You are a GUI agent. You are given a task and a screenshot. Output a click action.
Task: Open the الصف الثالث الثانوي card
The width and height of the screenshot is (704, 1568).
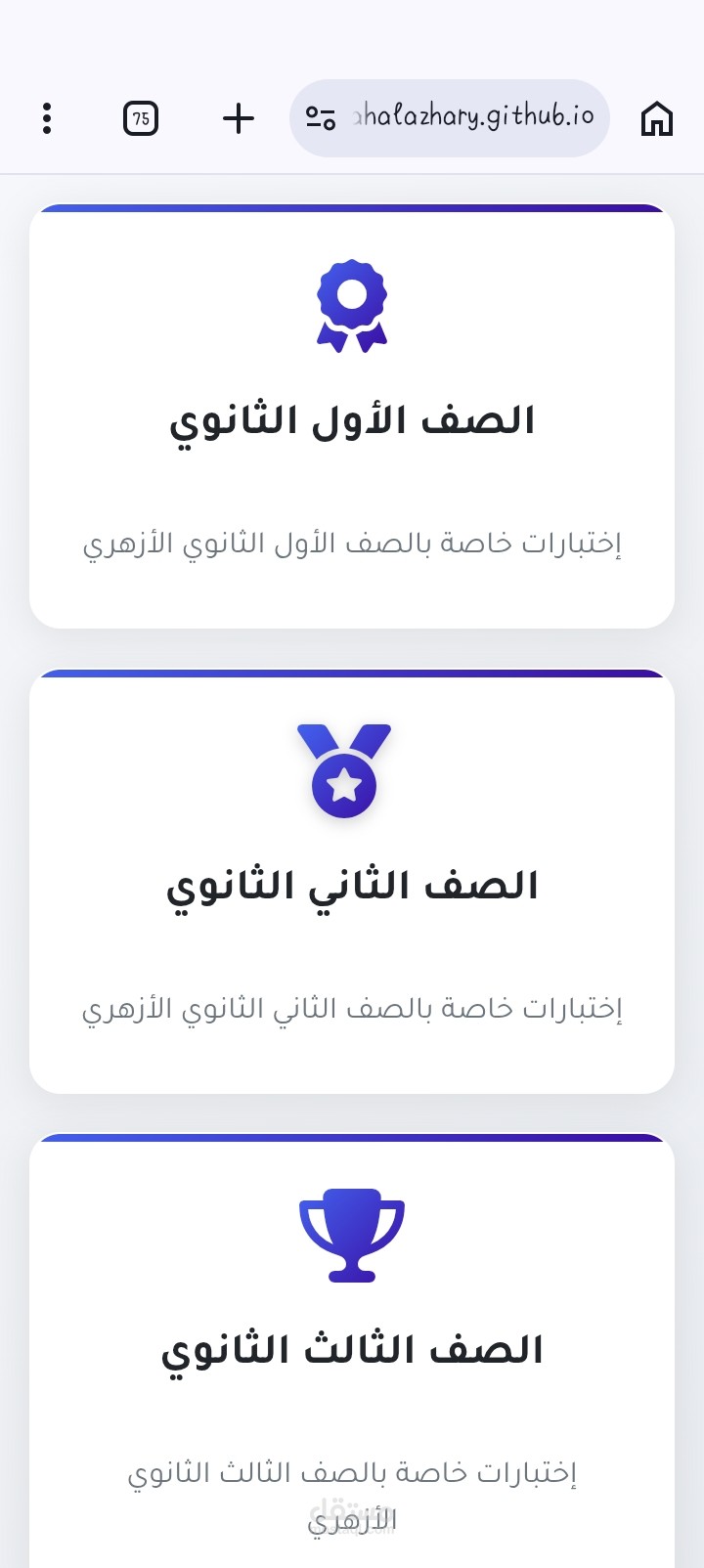(352, 1349)
